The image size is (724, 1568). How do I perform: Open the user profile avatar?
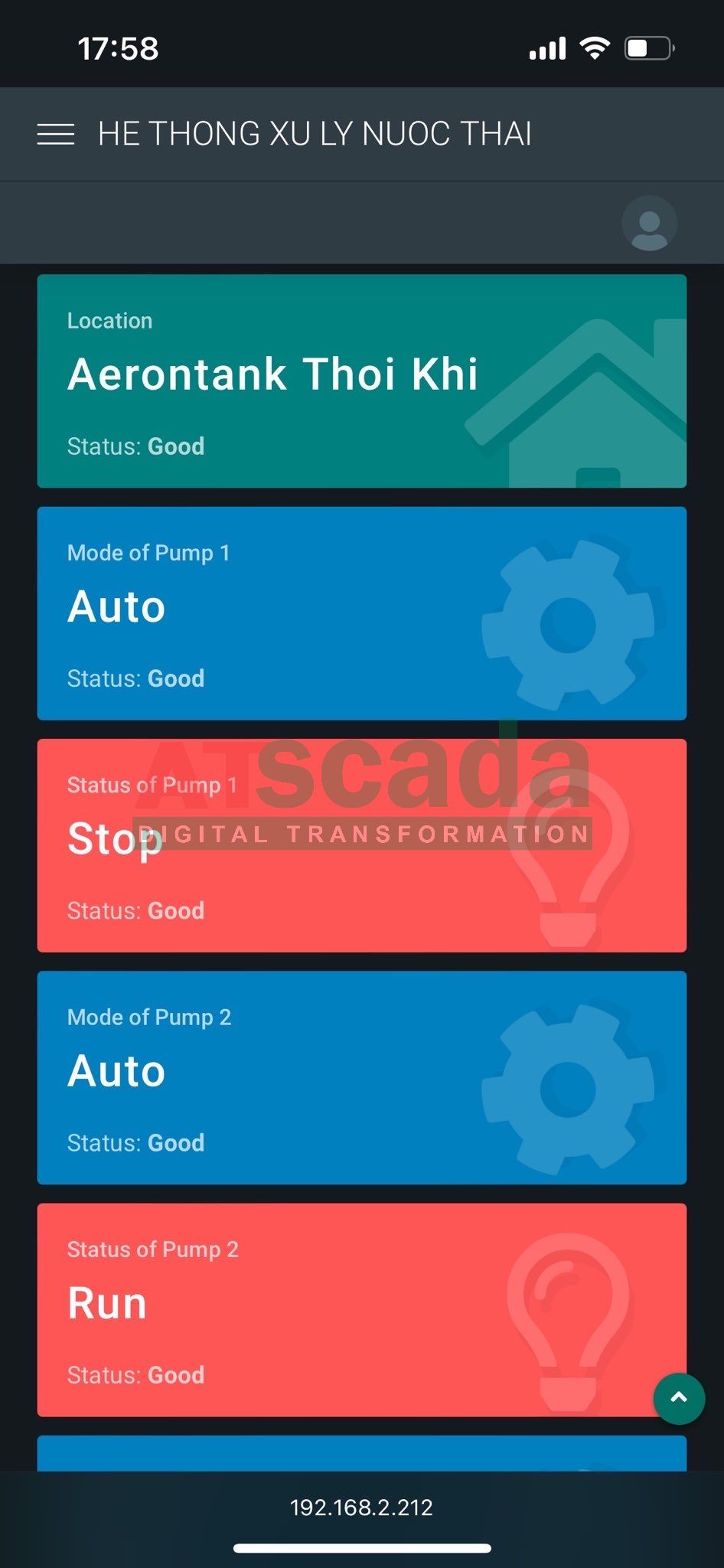(649, 224)
